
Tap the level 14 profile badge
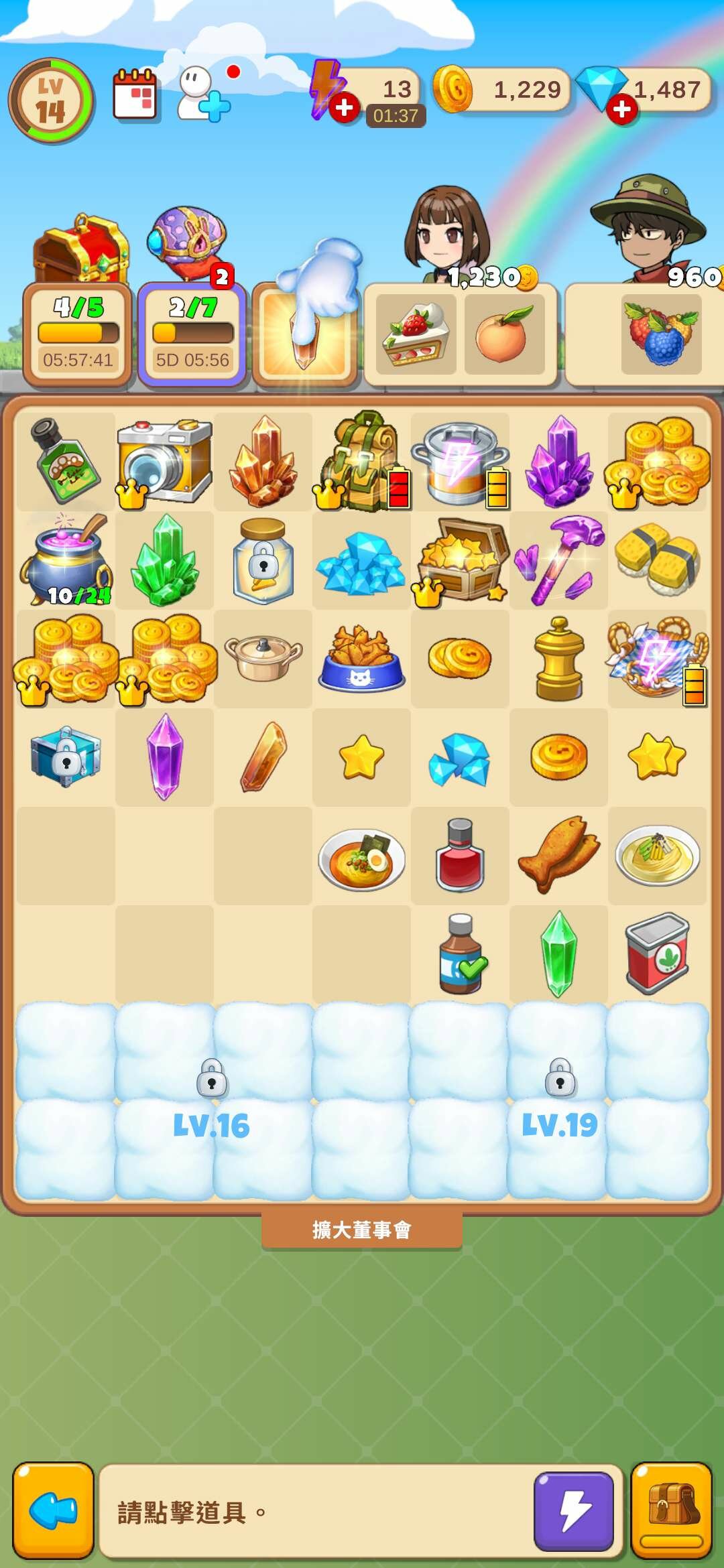click(x=52, y=101)
